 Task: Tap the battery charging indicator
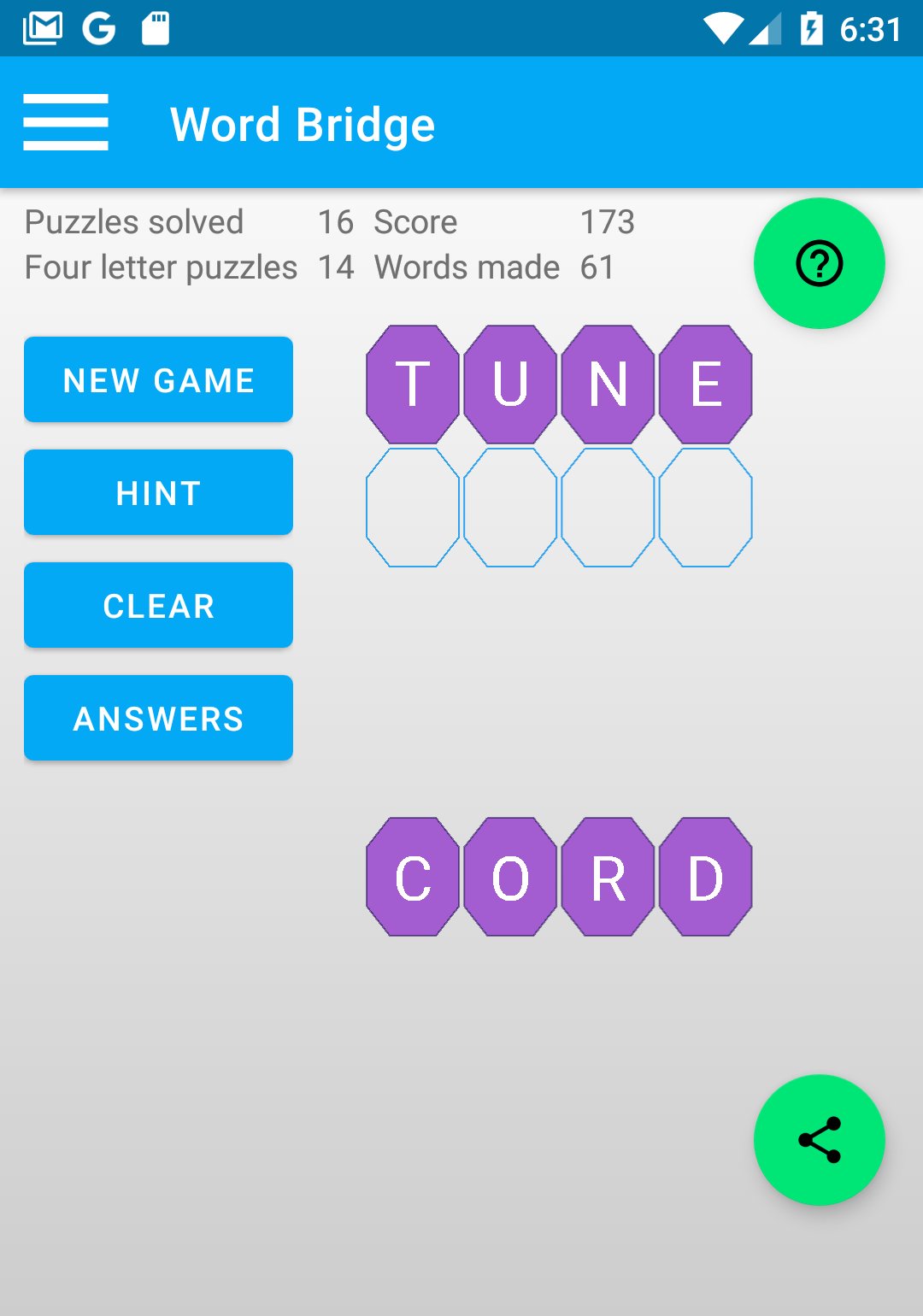(x=811, y=26)
